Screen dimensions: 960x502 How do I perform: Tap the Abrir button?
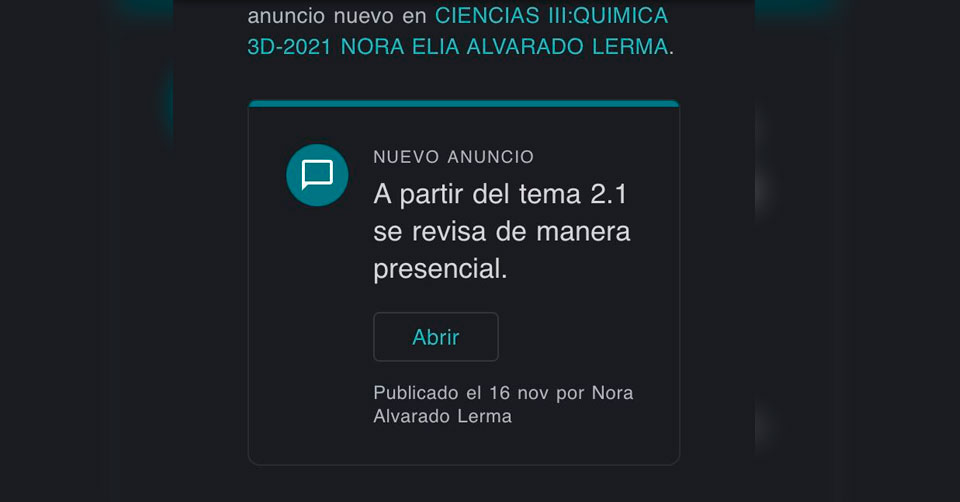click(435, 337)
